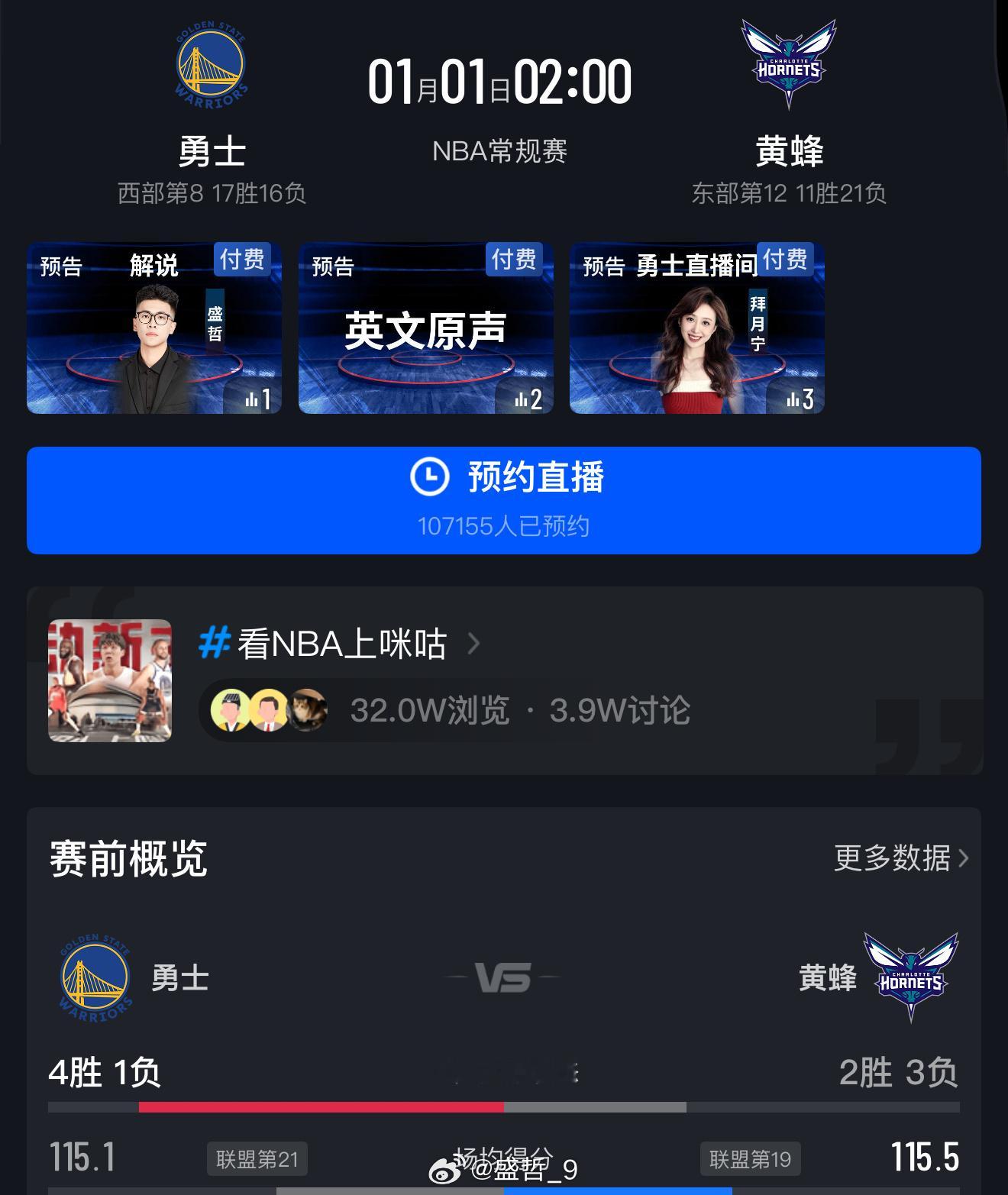Click the Warriors logo in 赛前概览 section

pyautogui.click(x=93, y=978)
